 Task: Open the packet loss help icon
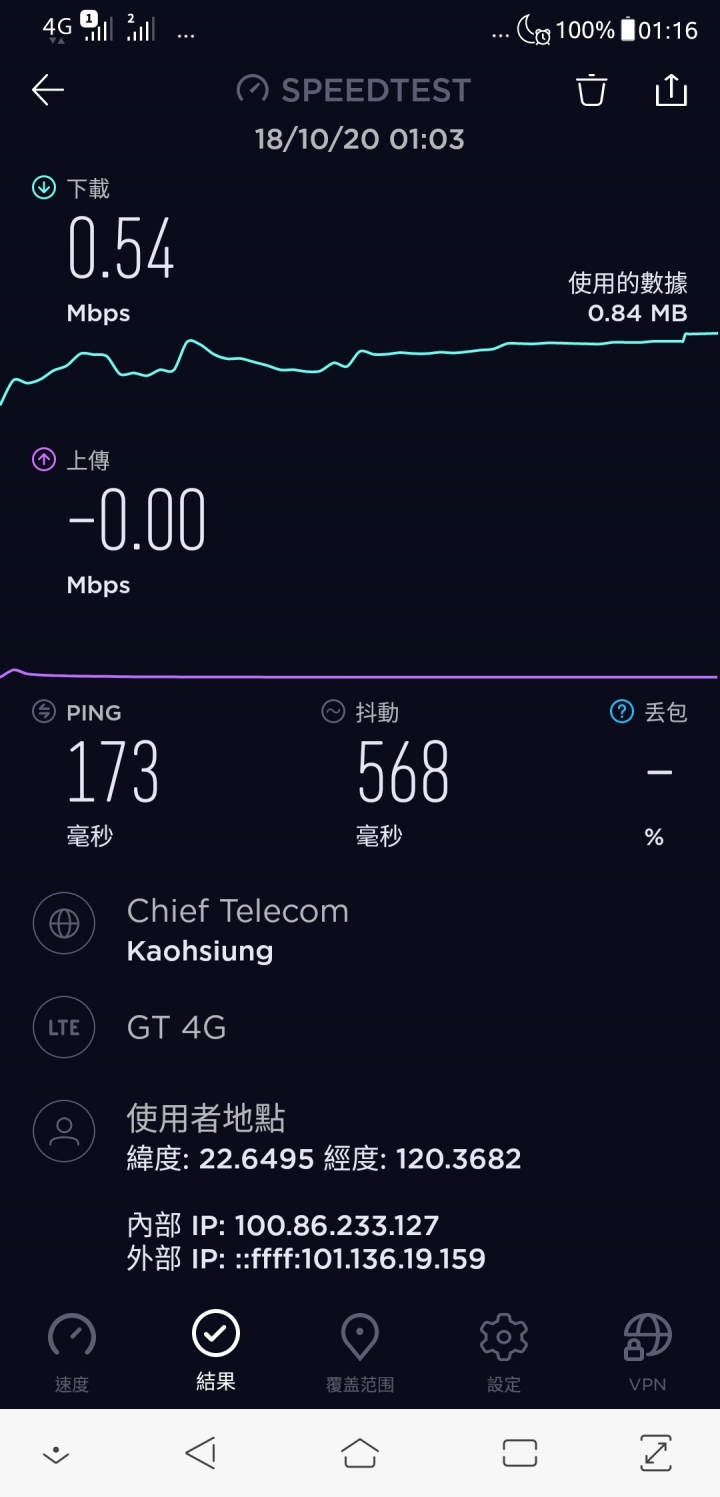click(x=622, y=712)
